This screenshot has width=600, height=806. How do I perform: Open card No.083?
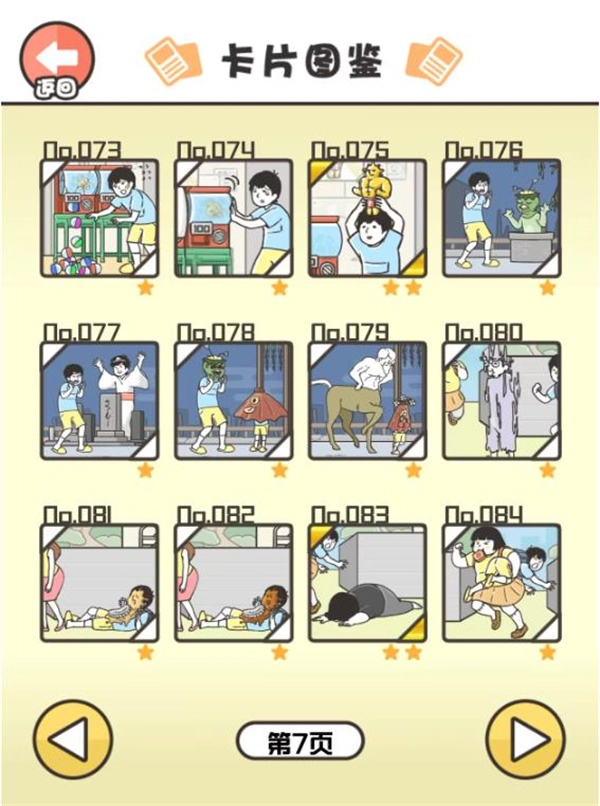pyautogui.click(x=367, y=582)
